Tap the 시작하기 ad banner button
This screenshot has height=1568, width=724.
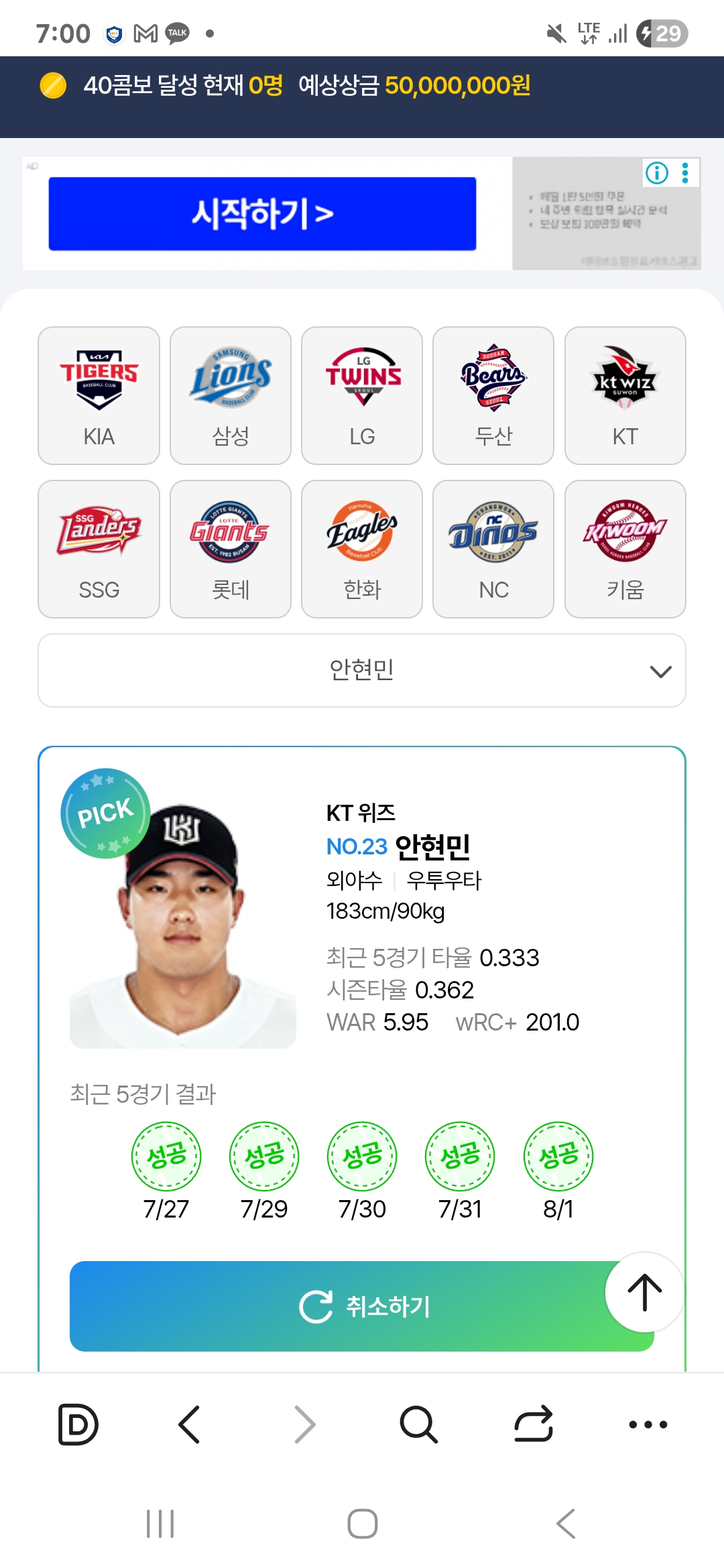262,214
